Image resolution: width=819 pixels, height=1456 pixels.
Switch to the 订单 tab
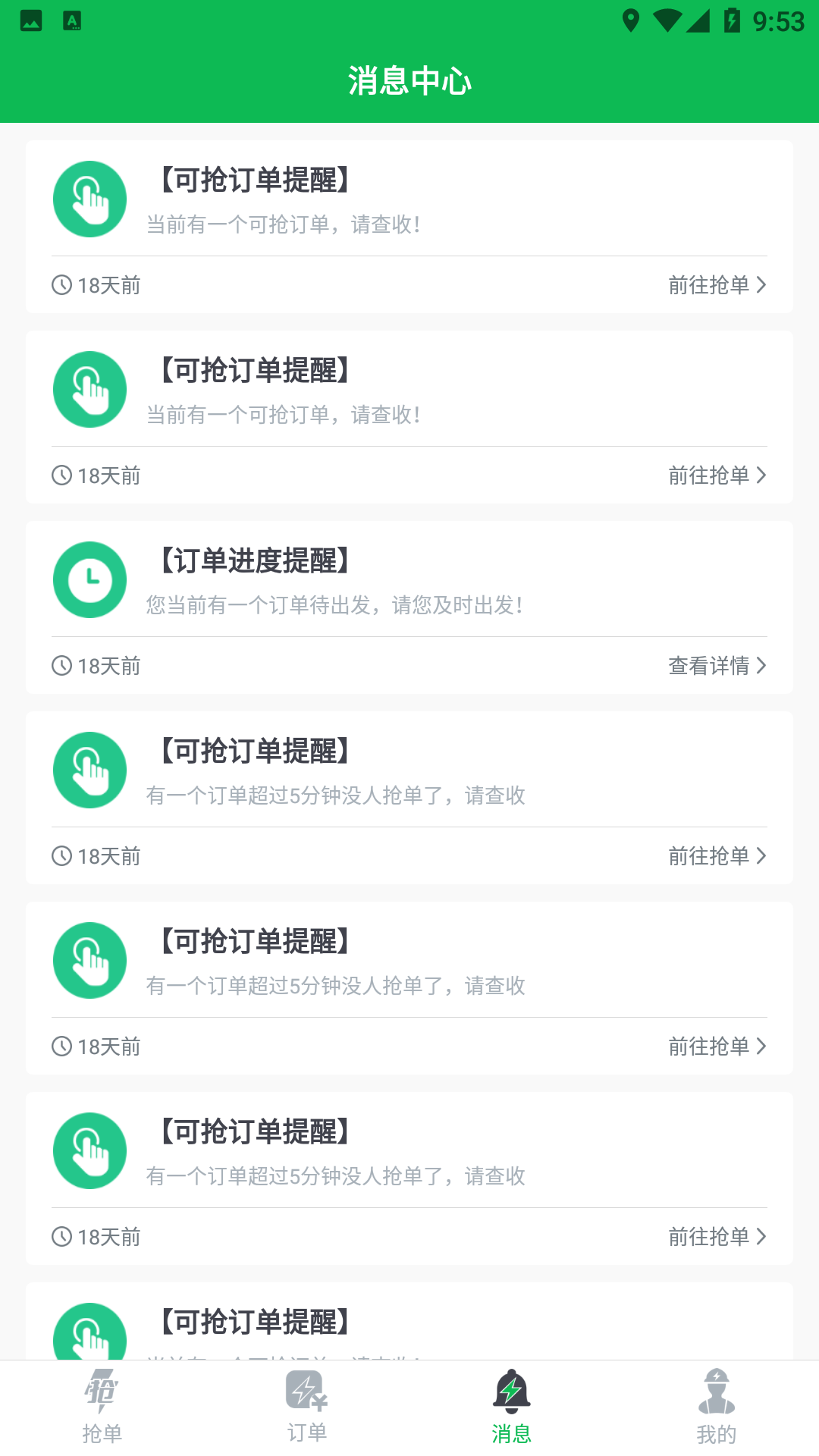point(307,1407)
